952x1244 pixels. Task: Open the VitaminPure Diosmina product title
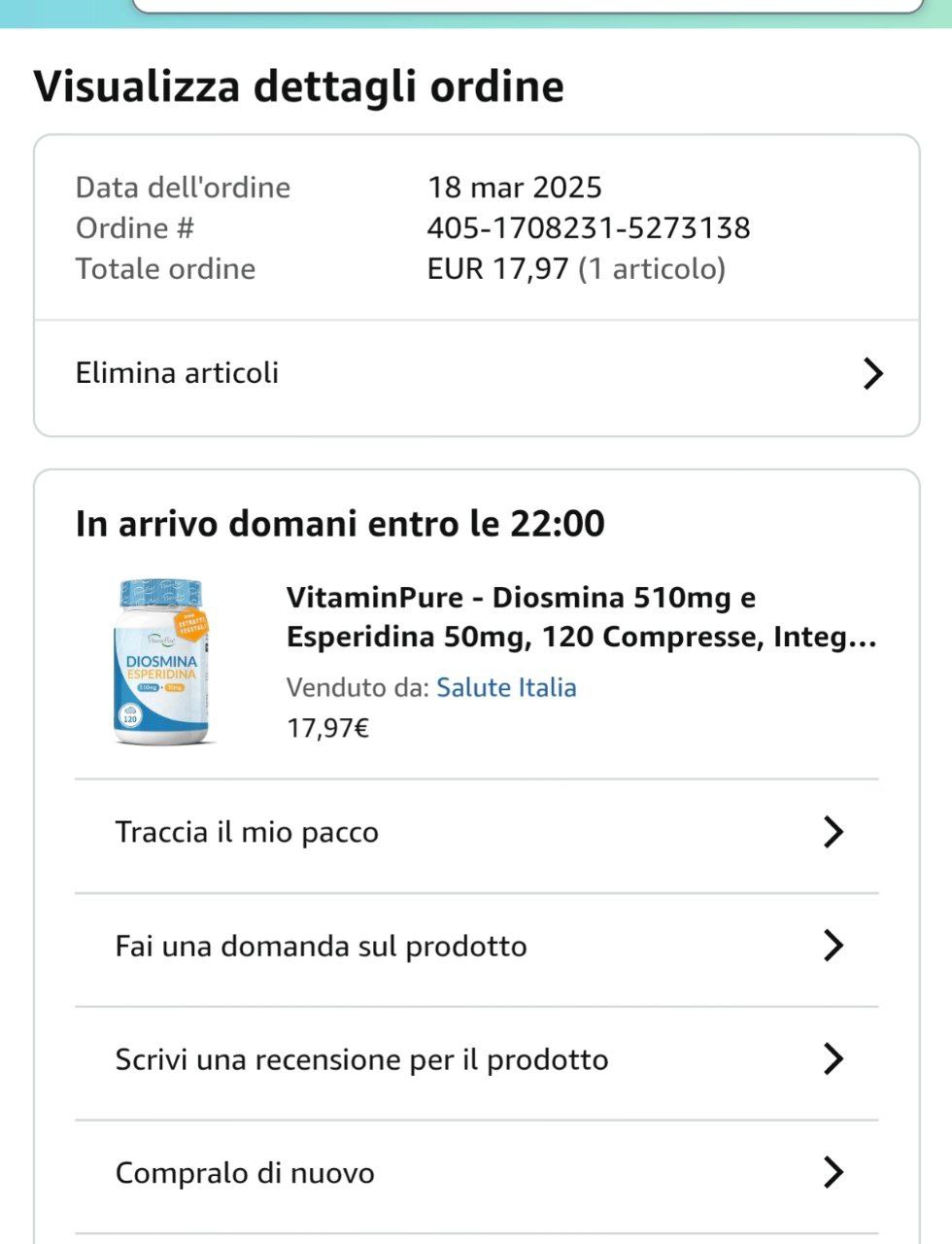(581, 617)
